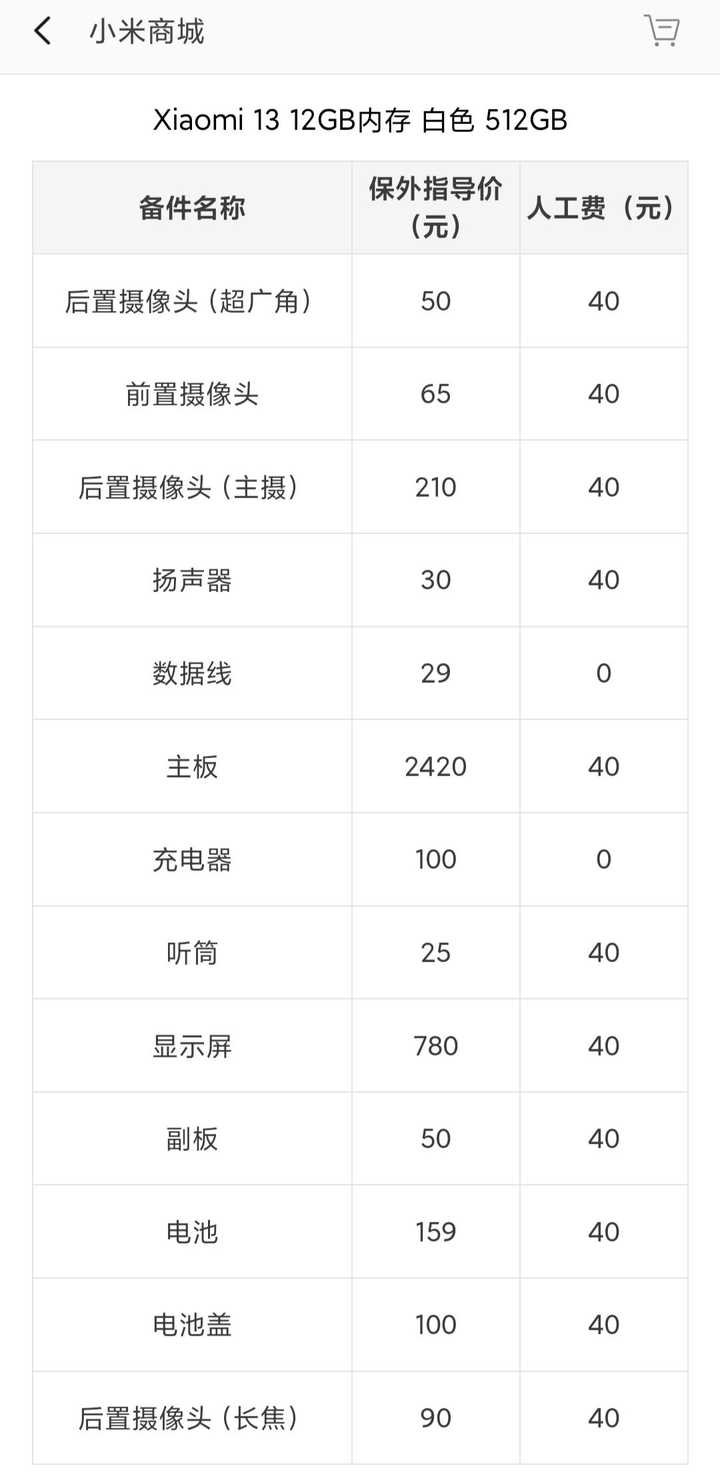Open the shopping cart icon

[662, 31]
